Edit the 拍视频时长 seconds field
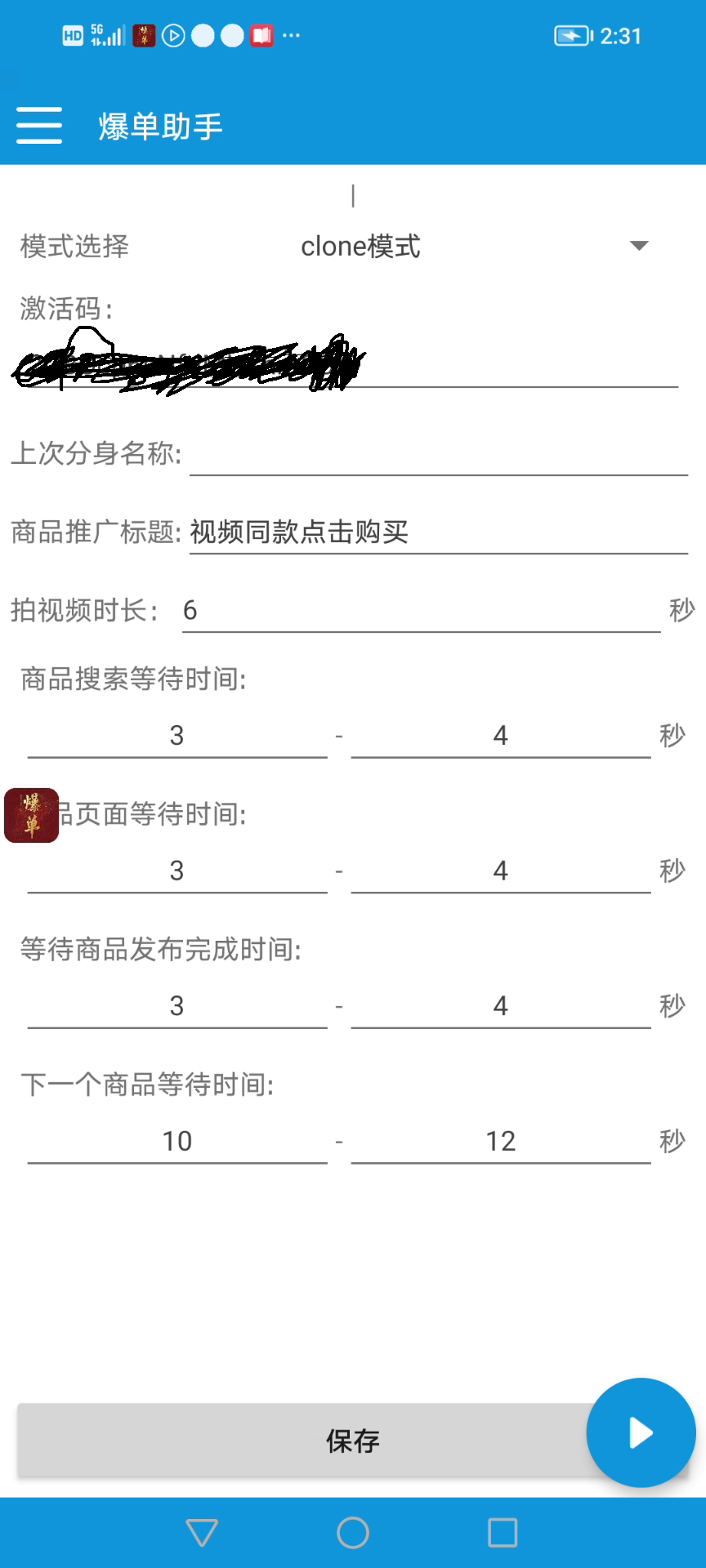The height and width of the screenshot is (1568, 706). point(420,610)
